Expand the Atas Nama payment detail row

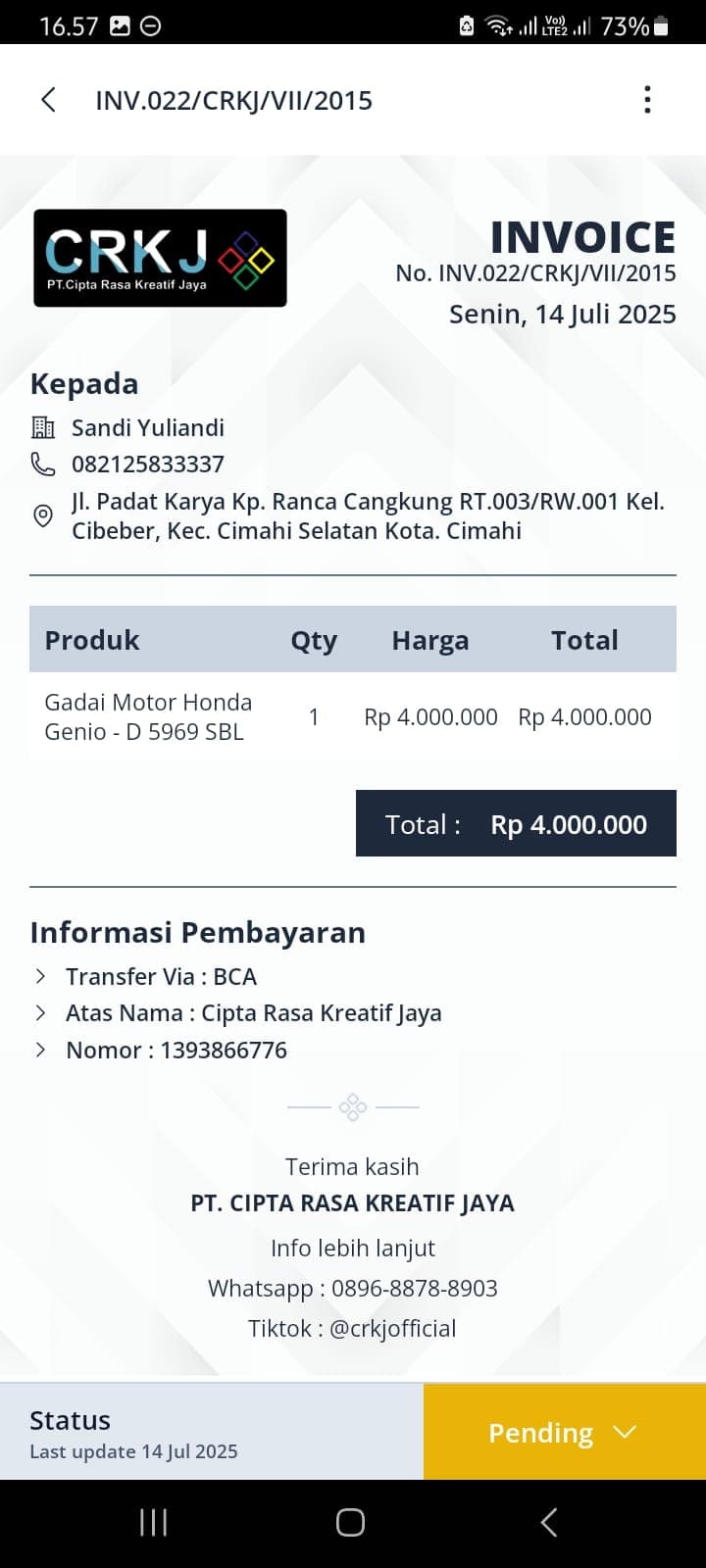coord(40,1013)
